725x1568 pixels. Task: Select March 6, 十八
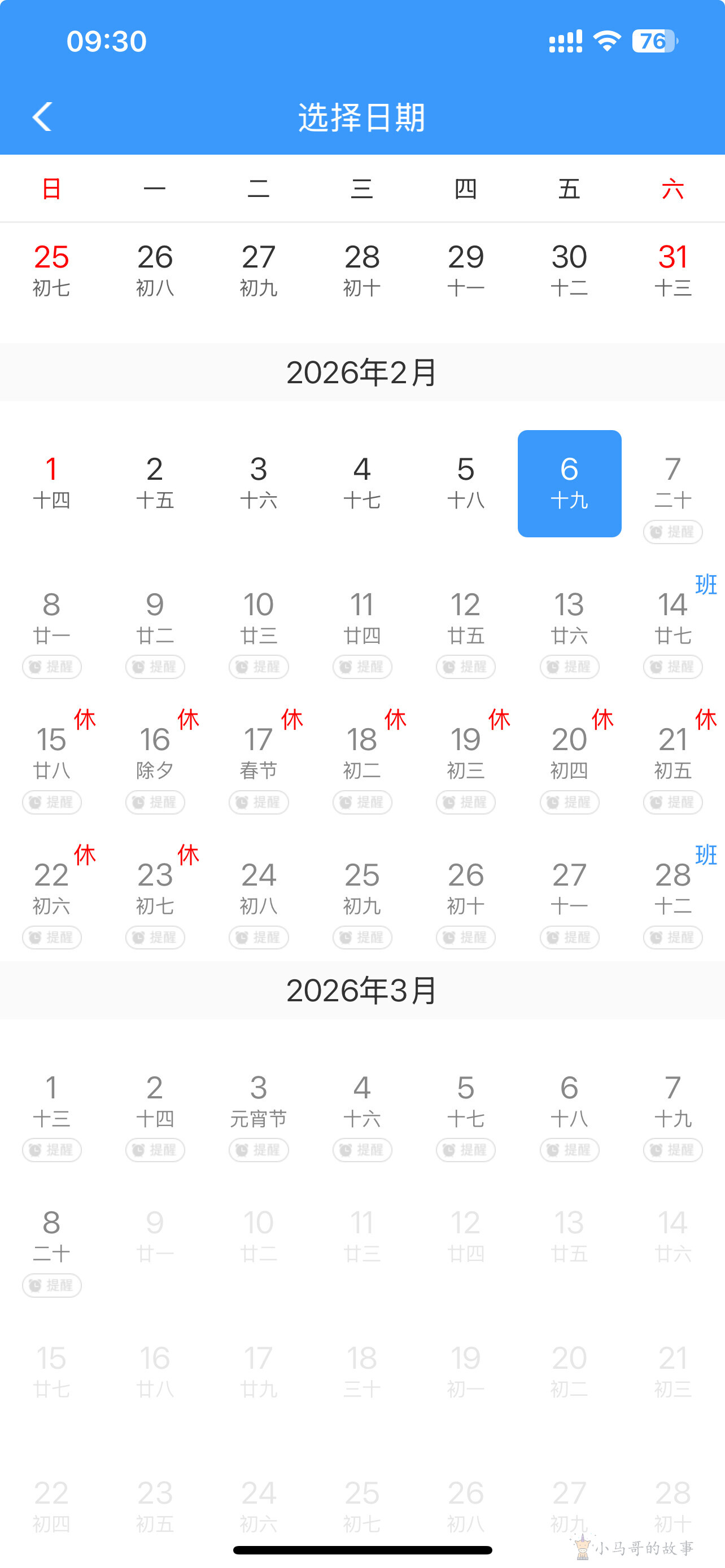click(569, 1101)
